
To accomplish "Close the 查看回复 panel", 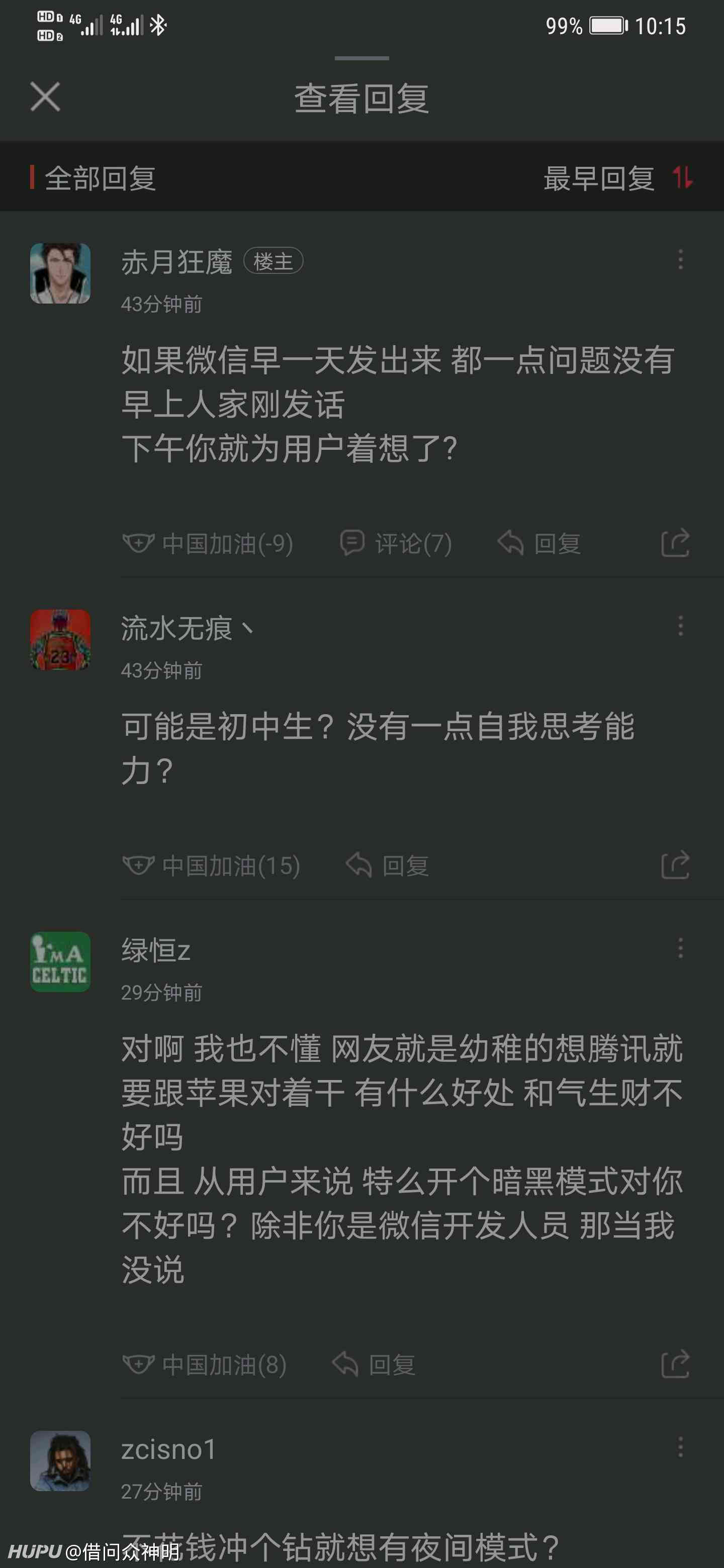I will click(x=45, y=97).
